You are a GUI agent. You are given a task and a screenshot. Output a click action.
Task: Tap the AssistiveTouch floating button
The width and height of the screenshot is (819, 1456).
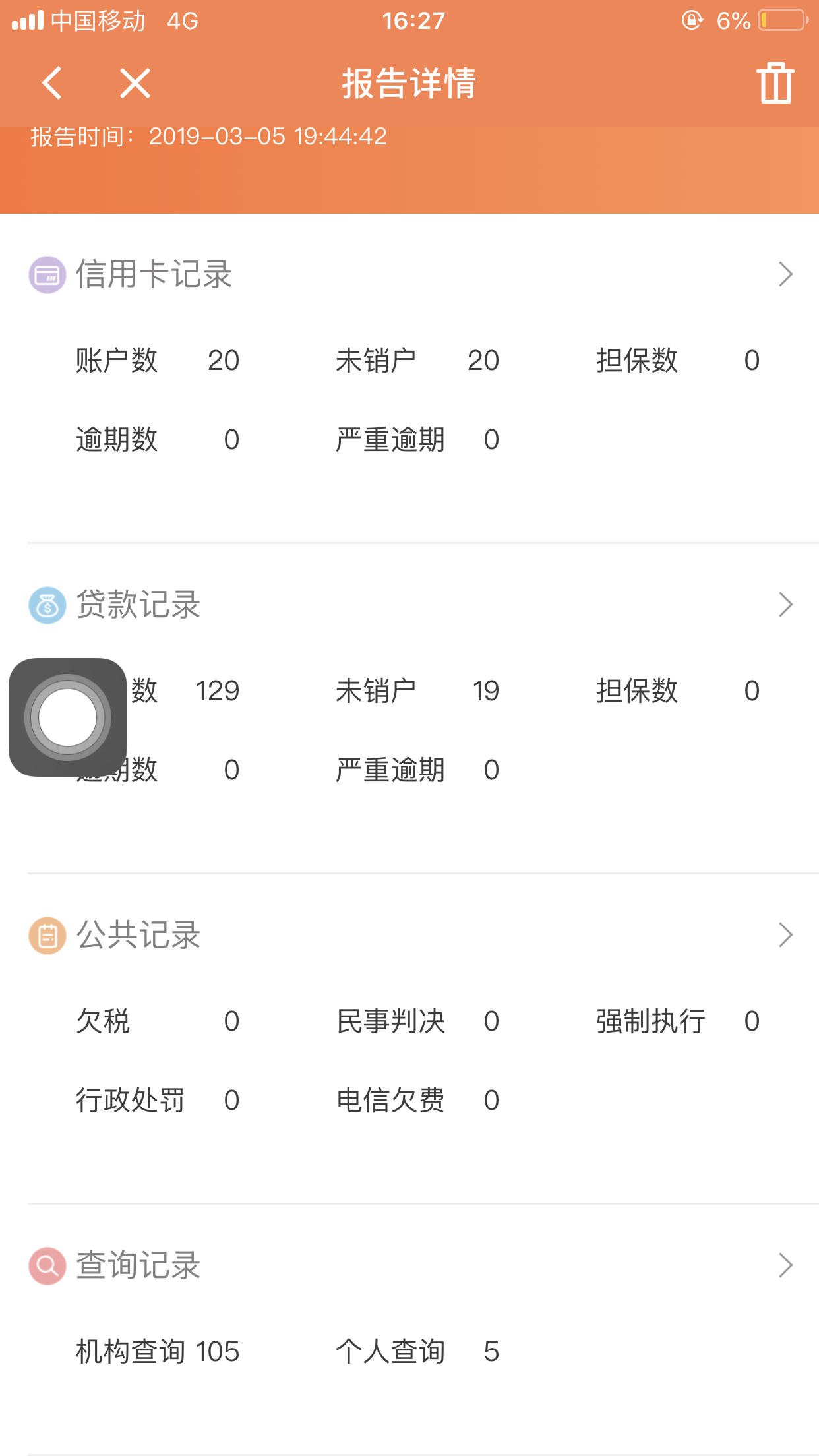pos(68,717)
